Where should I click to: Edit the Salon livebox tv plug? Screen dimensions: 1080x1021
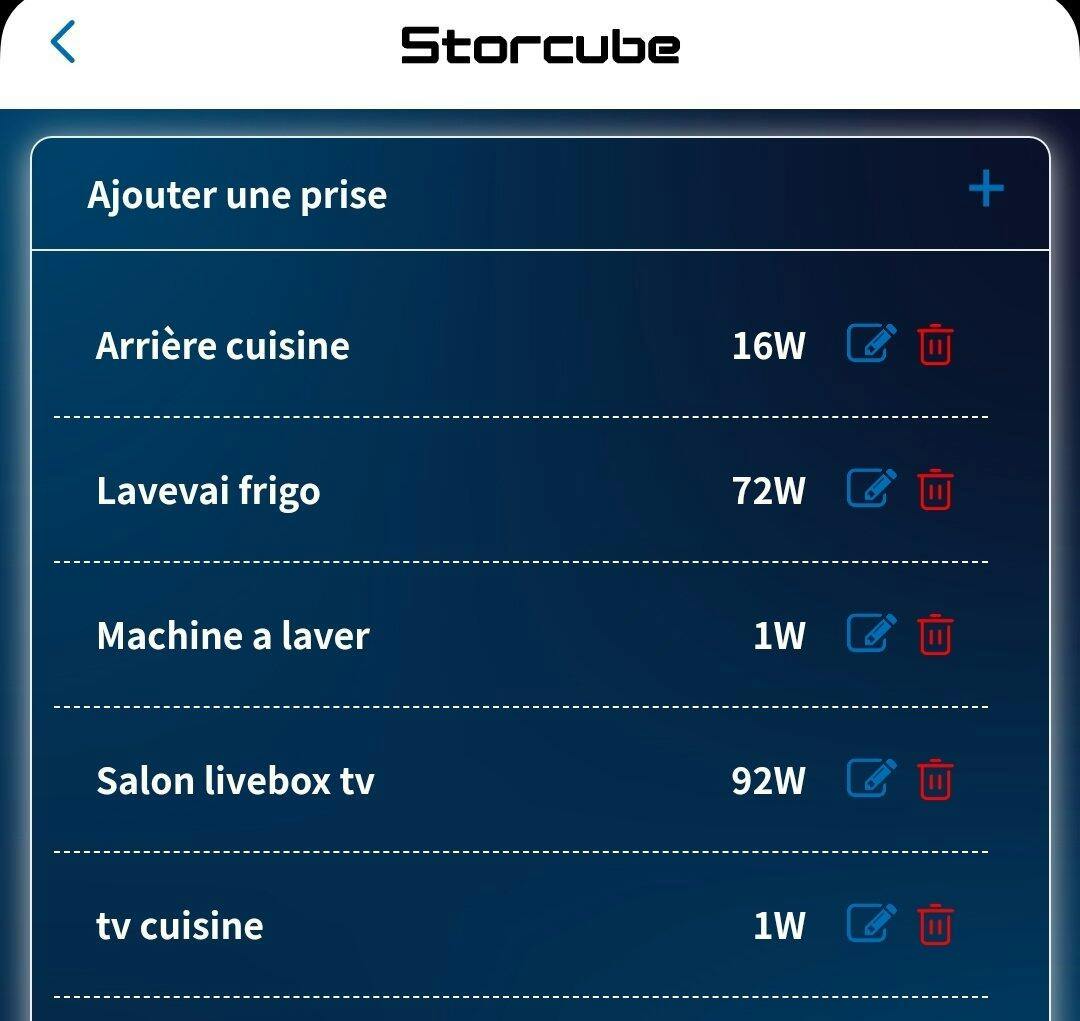(870, 779)
